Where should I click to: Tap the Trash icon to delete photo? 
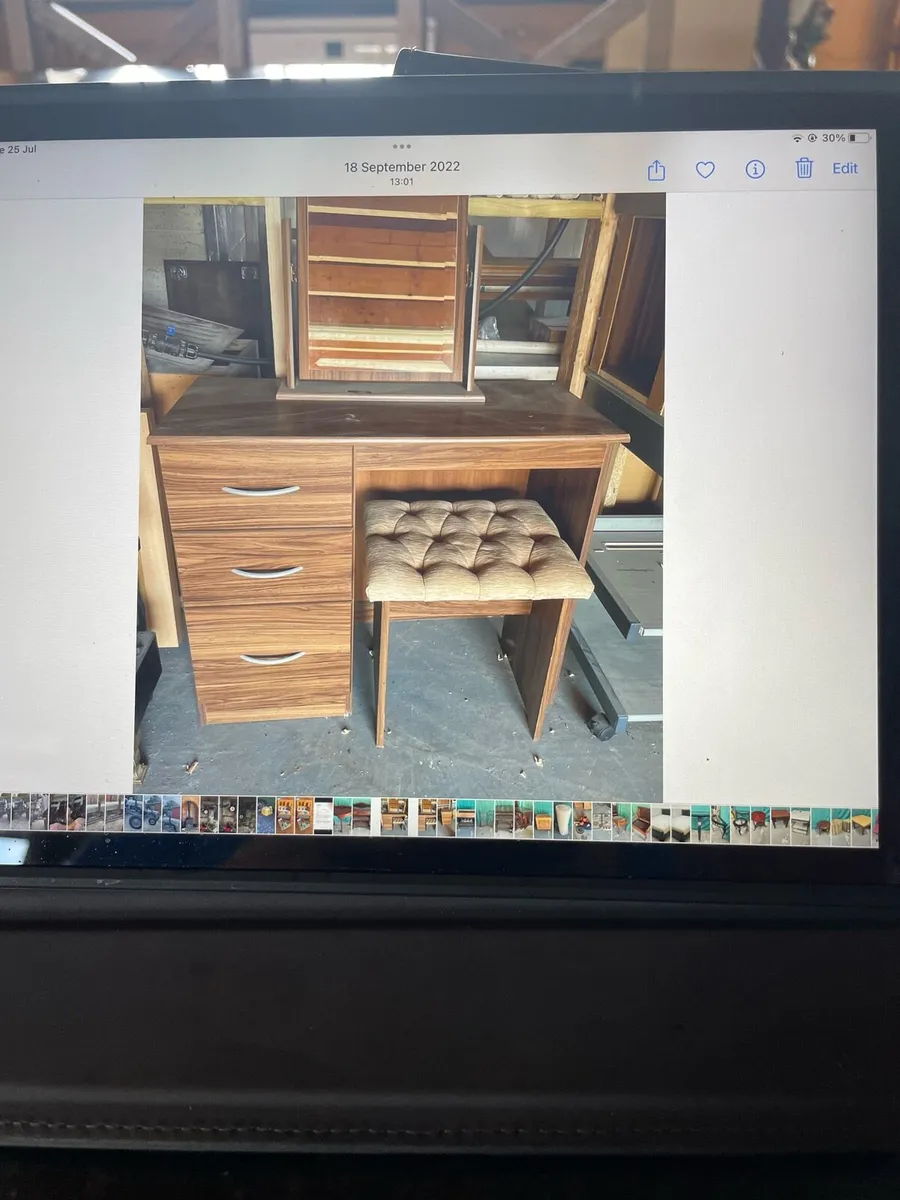pyautogui.click(x=804, y=170)
